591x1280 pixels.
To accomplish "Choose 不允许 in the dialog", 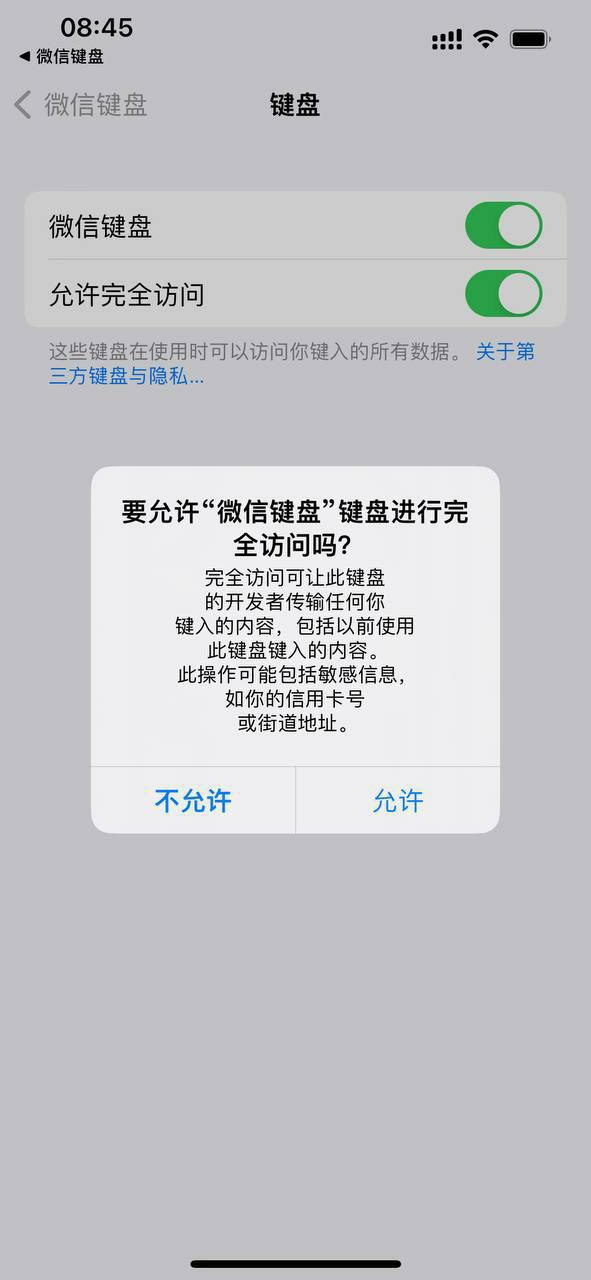I will (193, 800).
